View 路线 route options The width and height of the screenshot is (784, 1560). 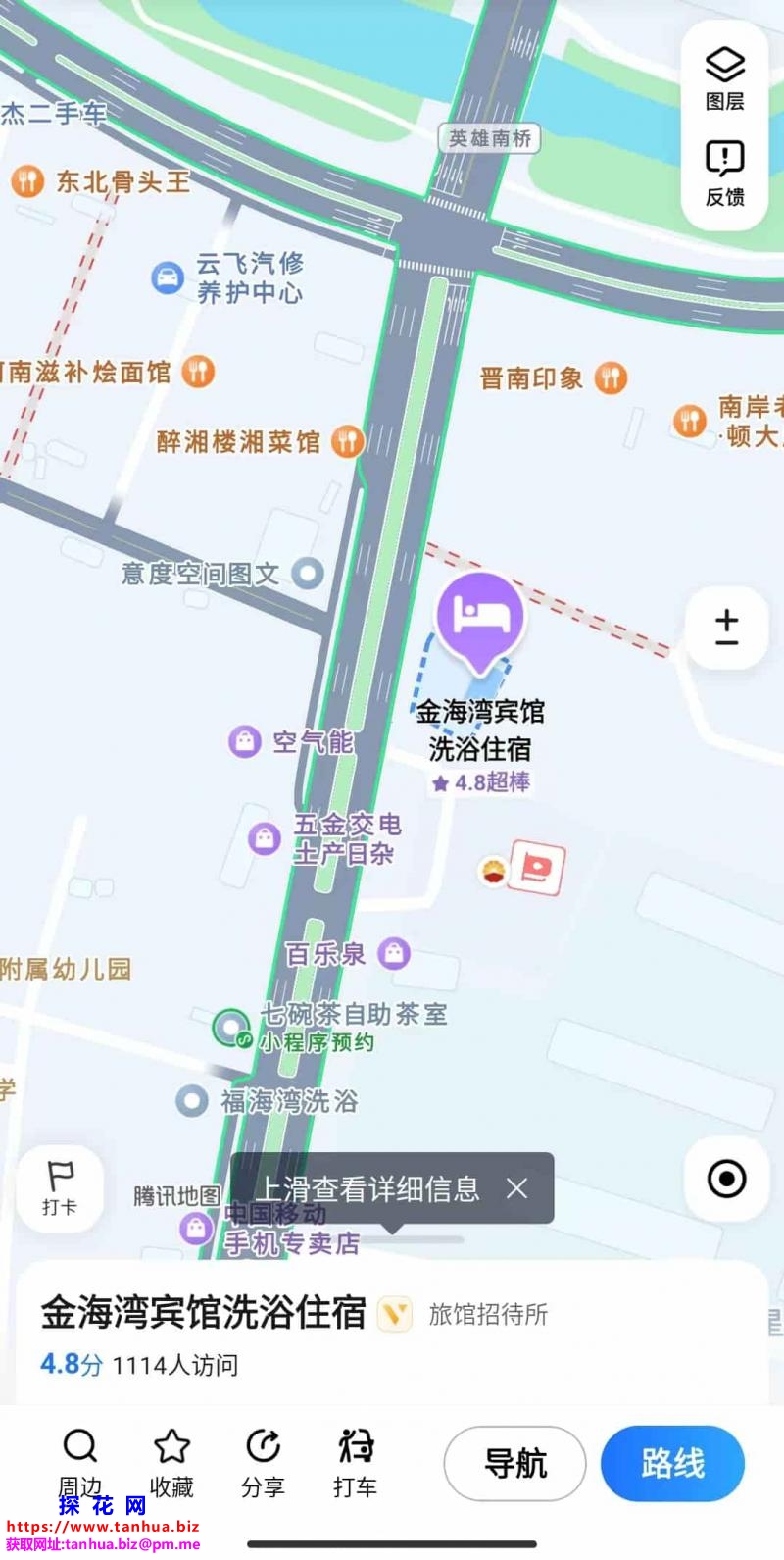coord(672,1464)
